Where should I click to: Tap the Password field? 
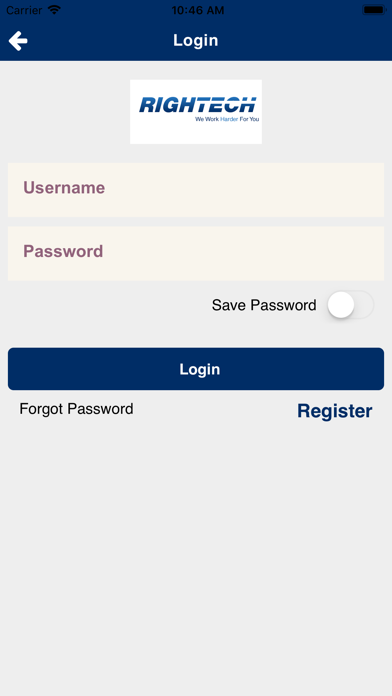pos(196,253)
